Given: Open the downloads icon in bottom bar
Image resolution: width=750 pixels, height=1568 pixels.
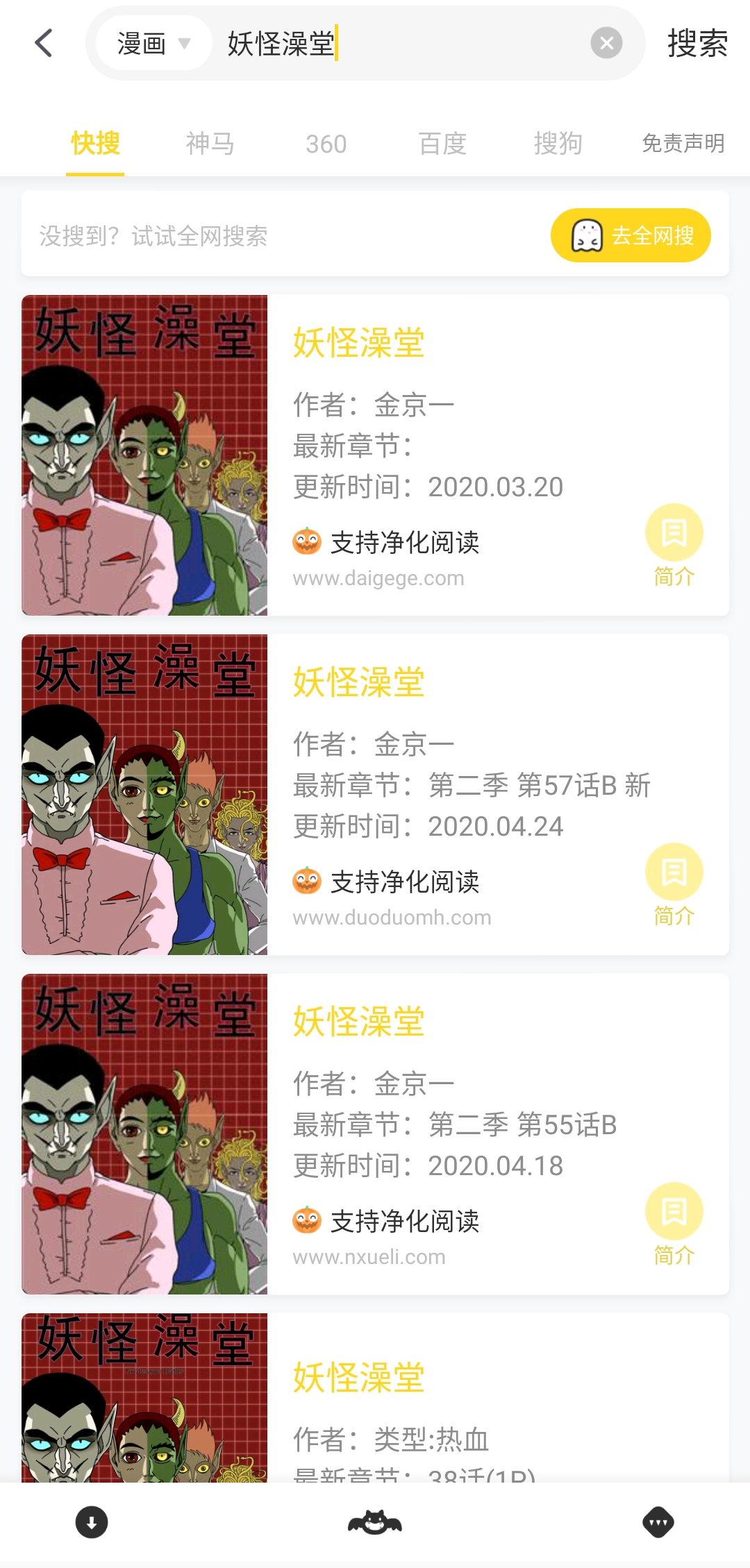Looking at the screenshot, I should point(92,1523).
